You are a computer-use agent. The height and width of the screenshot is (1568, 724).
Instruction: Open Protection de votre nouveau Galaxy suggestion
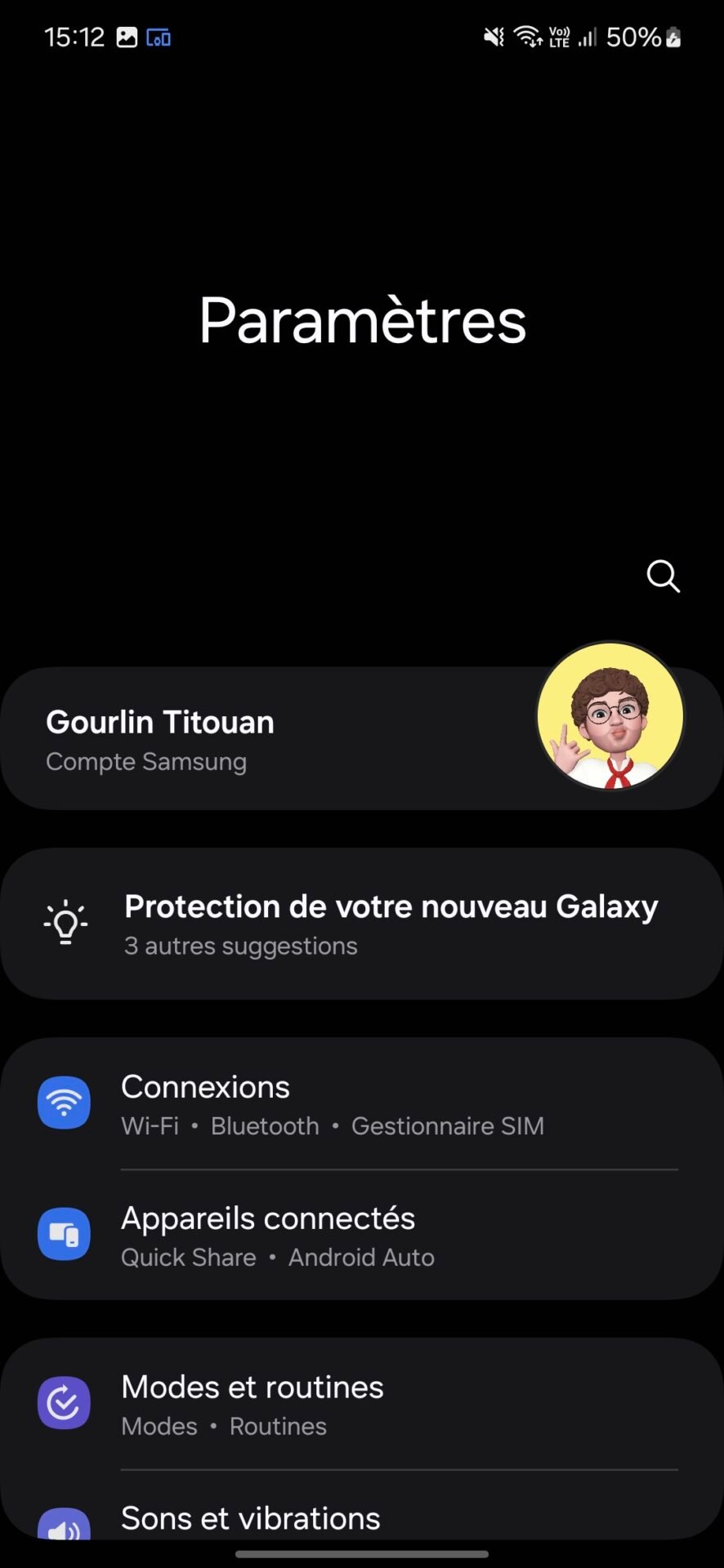click(362, 924)
